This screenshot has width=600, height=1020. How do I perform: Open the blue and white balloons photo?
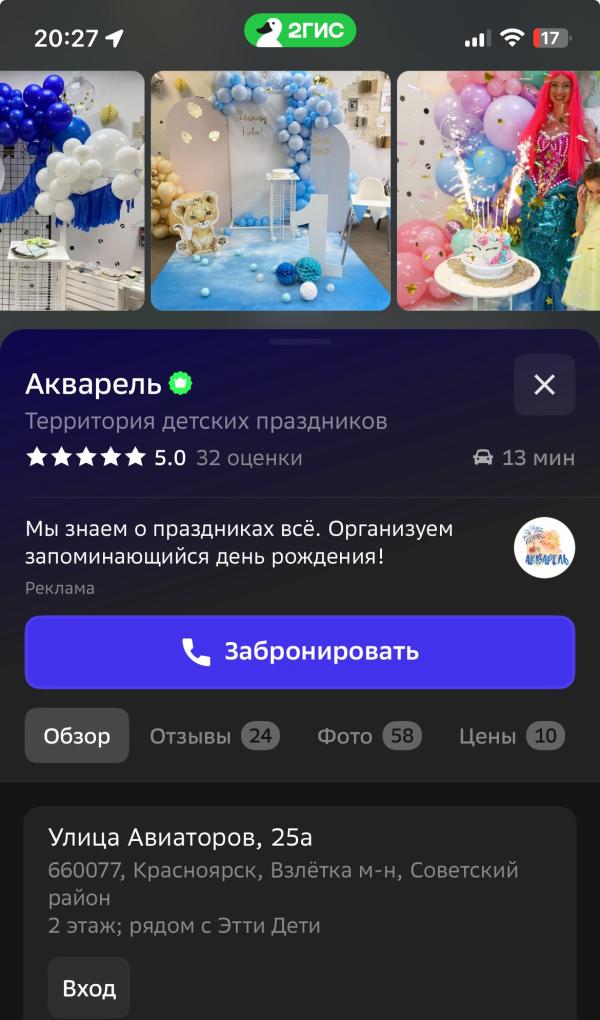tap(72, 190)
